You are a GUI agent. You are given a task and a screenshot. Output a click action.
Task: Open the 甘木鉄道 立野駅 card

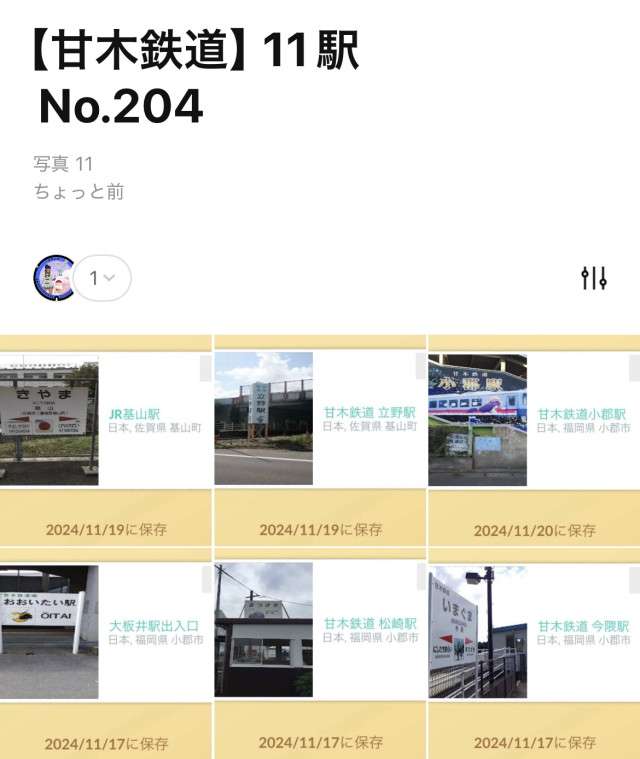click(x=318, y=419)
